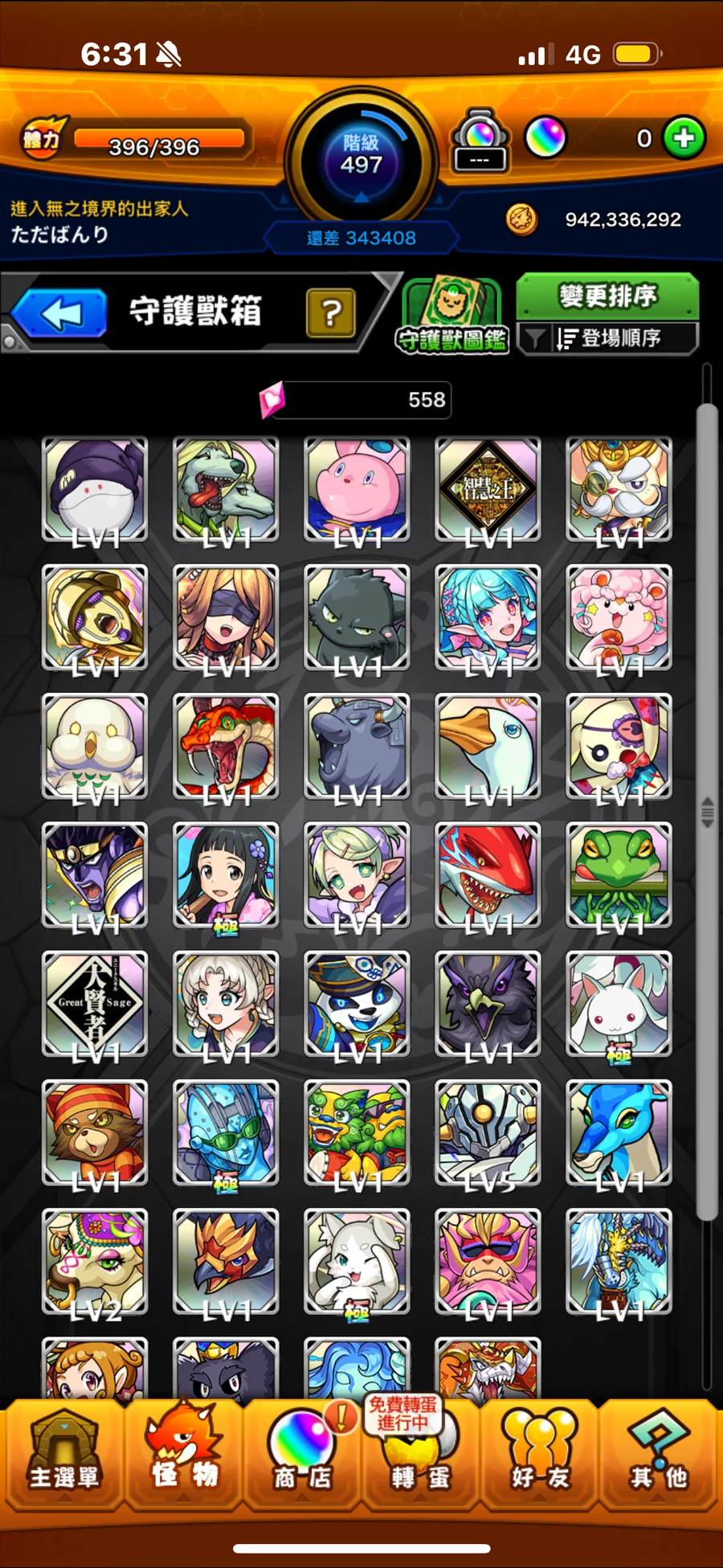
Task: Select the 智慧之王 guardian tile
Action: coord(488,488)
